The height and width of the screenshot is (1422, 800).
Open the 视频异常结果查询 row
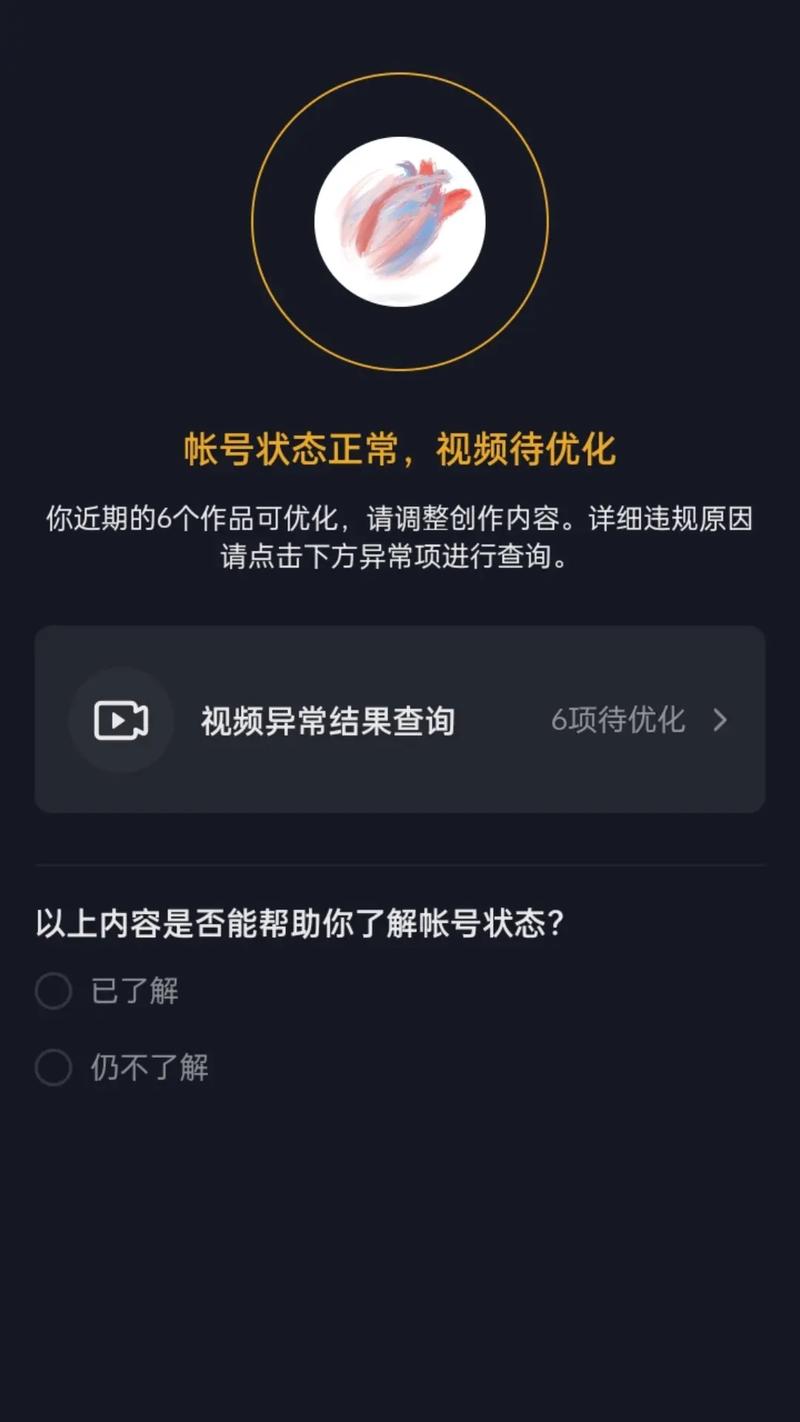point(400,720)
